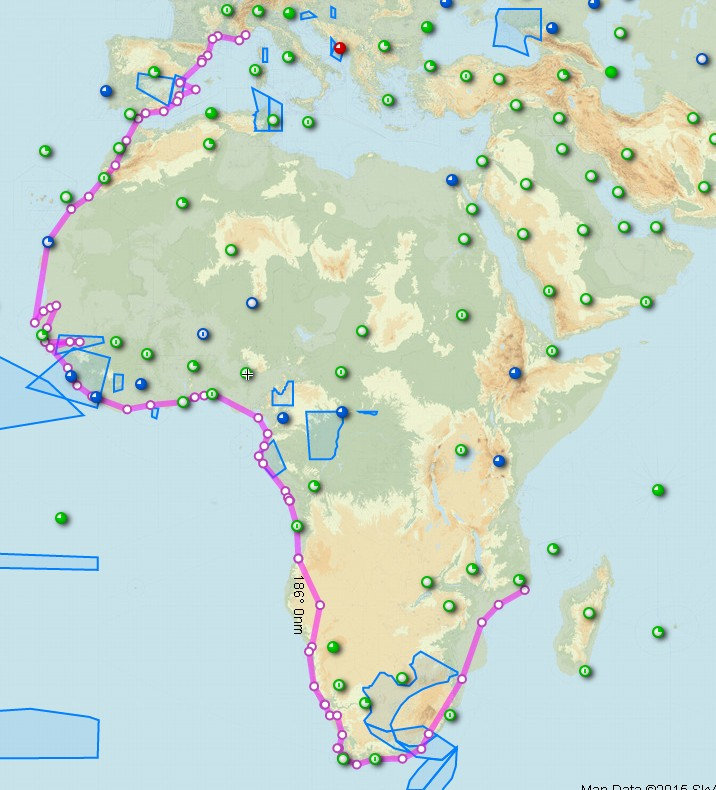Tap the blue marker east of Lake Victoria

499,461
